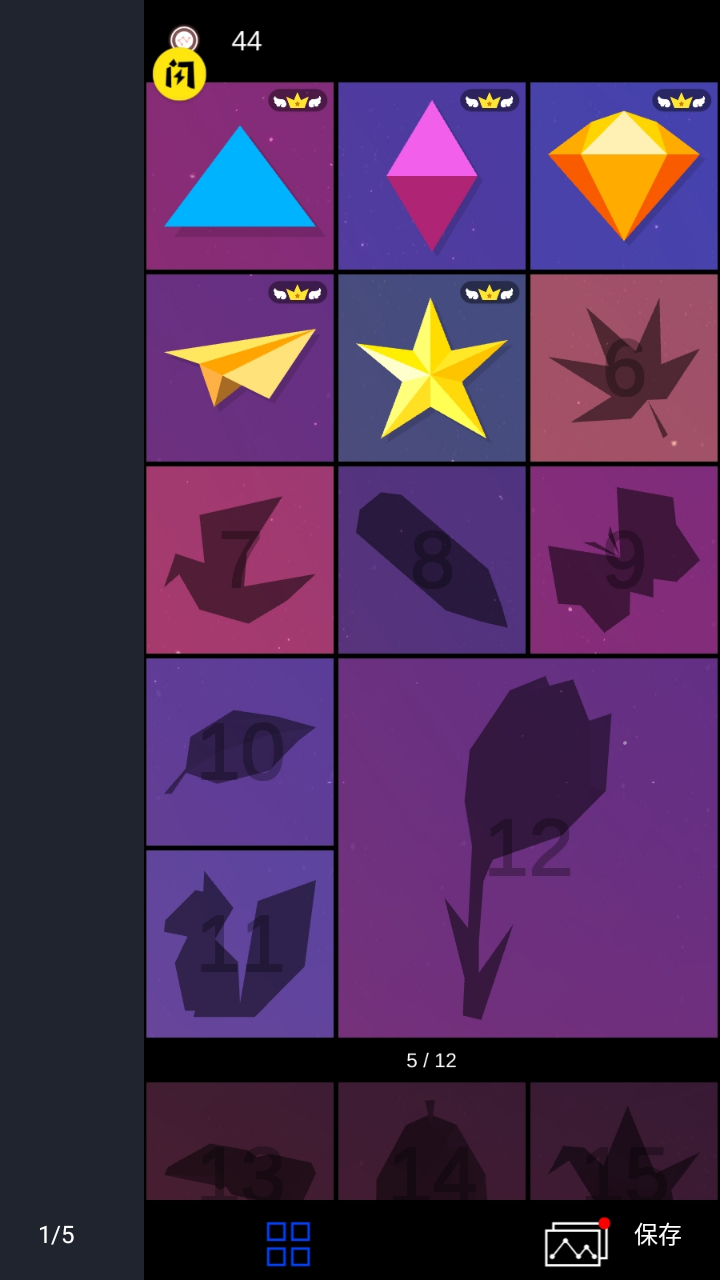Open the pink diamond puzzle
Screen dimensions: 720x1280
[x=432, y=177]
